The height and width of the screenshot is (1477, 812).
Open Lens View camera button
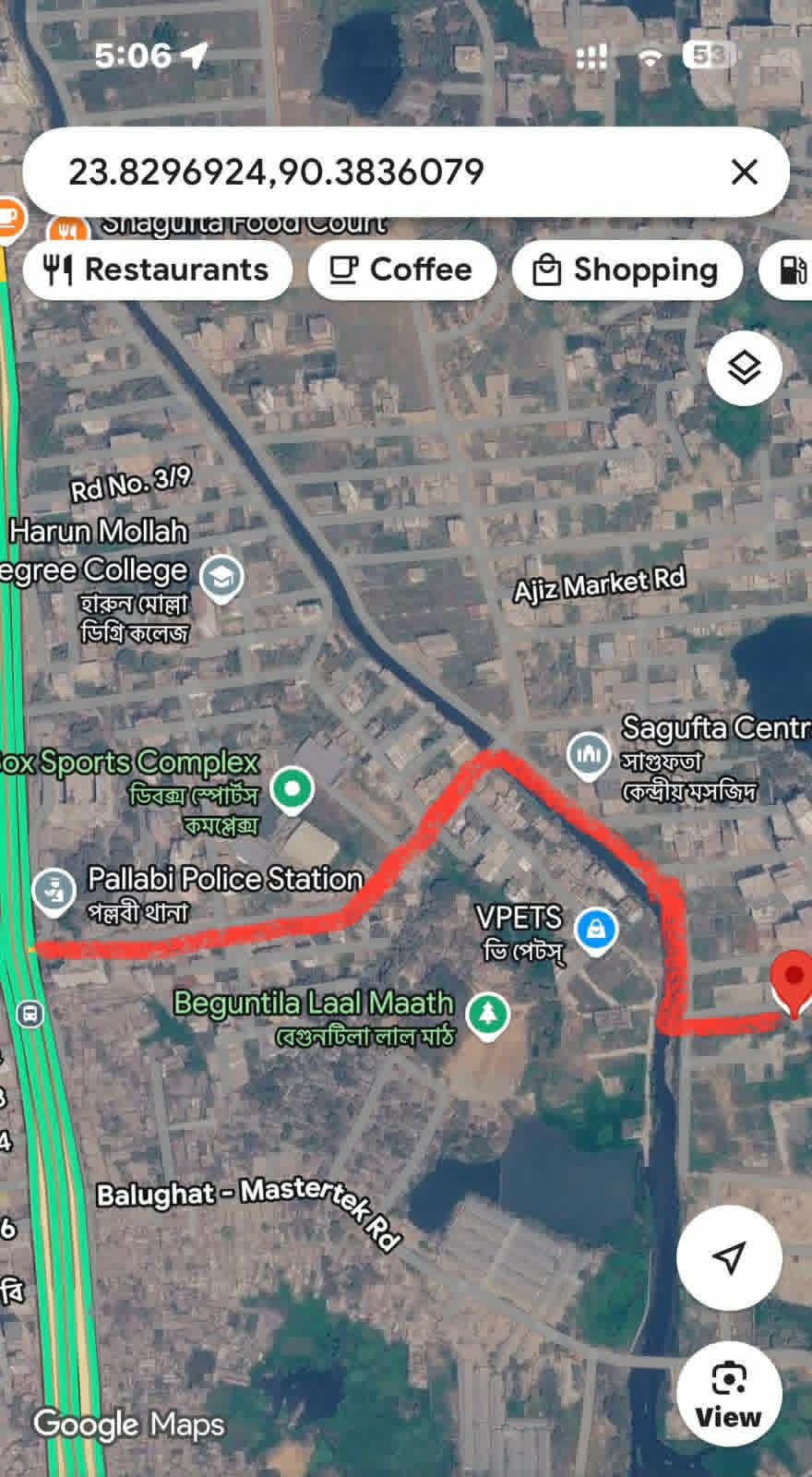(729, 1394)
